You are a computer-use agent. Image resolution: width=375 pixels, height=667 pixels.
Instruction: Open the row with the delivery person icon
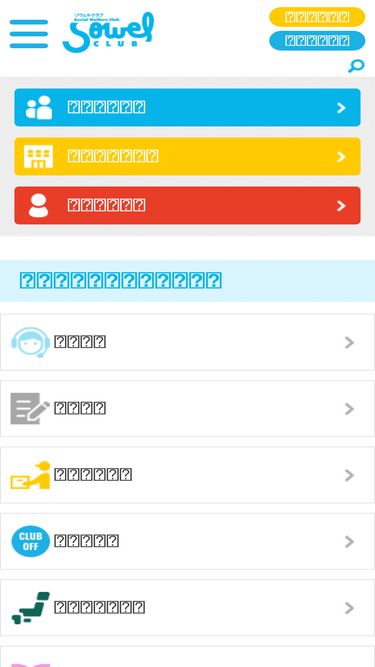tap(188, 475)
